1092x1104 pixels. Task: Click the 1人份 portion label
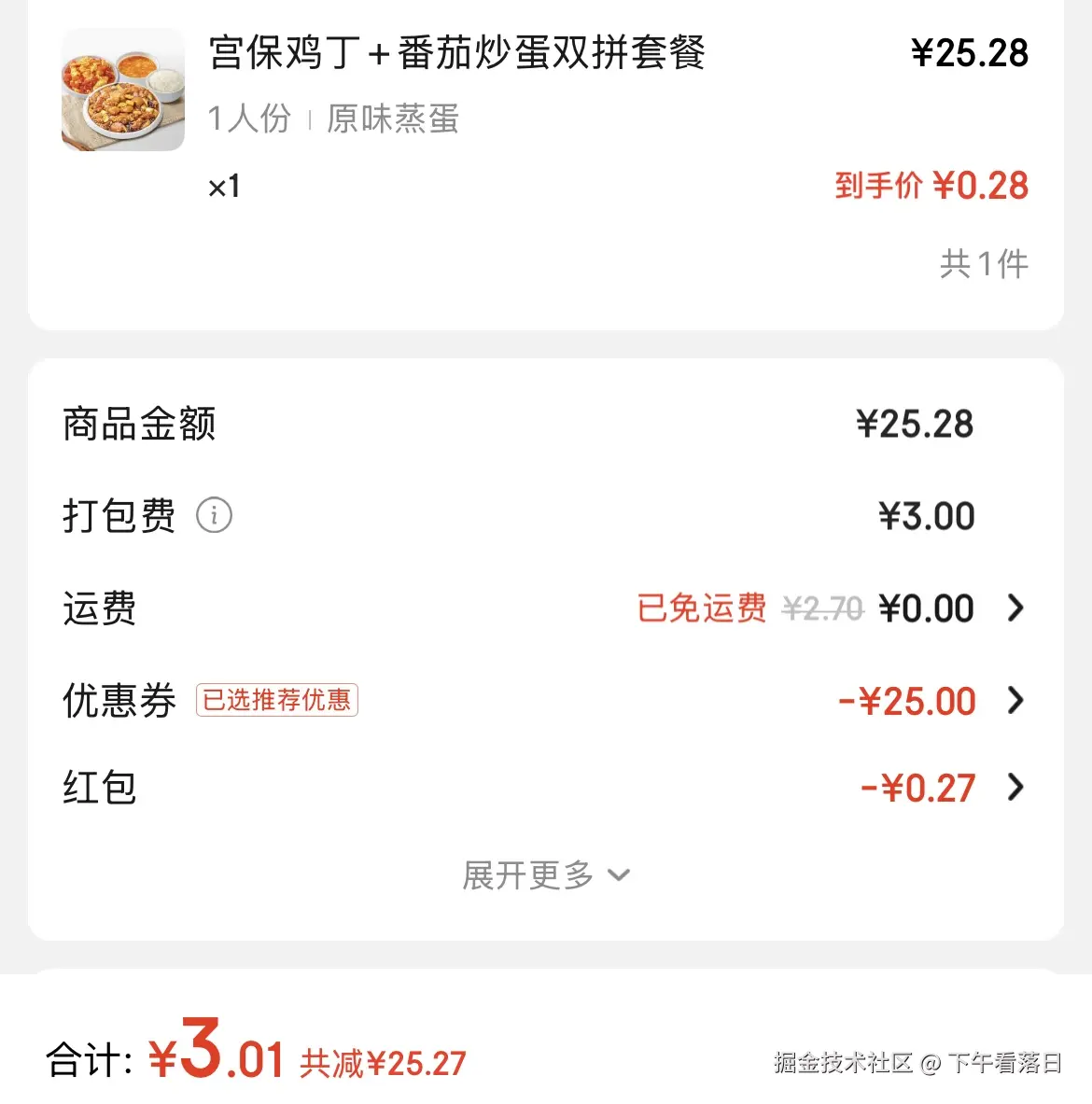coord(248,119)
